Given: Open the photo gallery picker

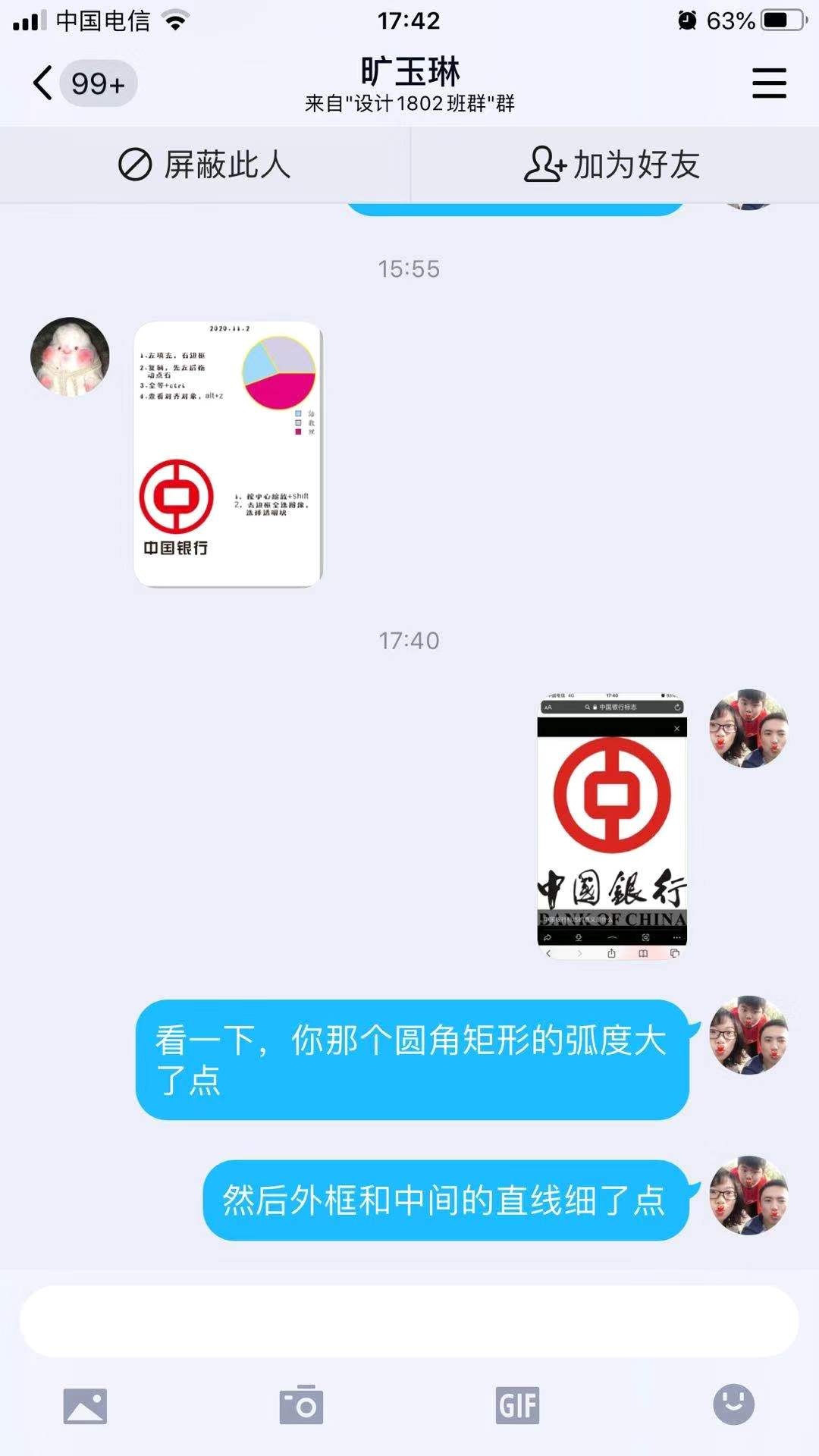Looking at the screenshot, I should [x=85, y=1406].
